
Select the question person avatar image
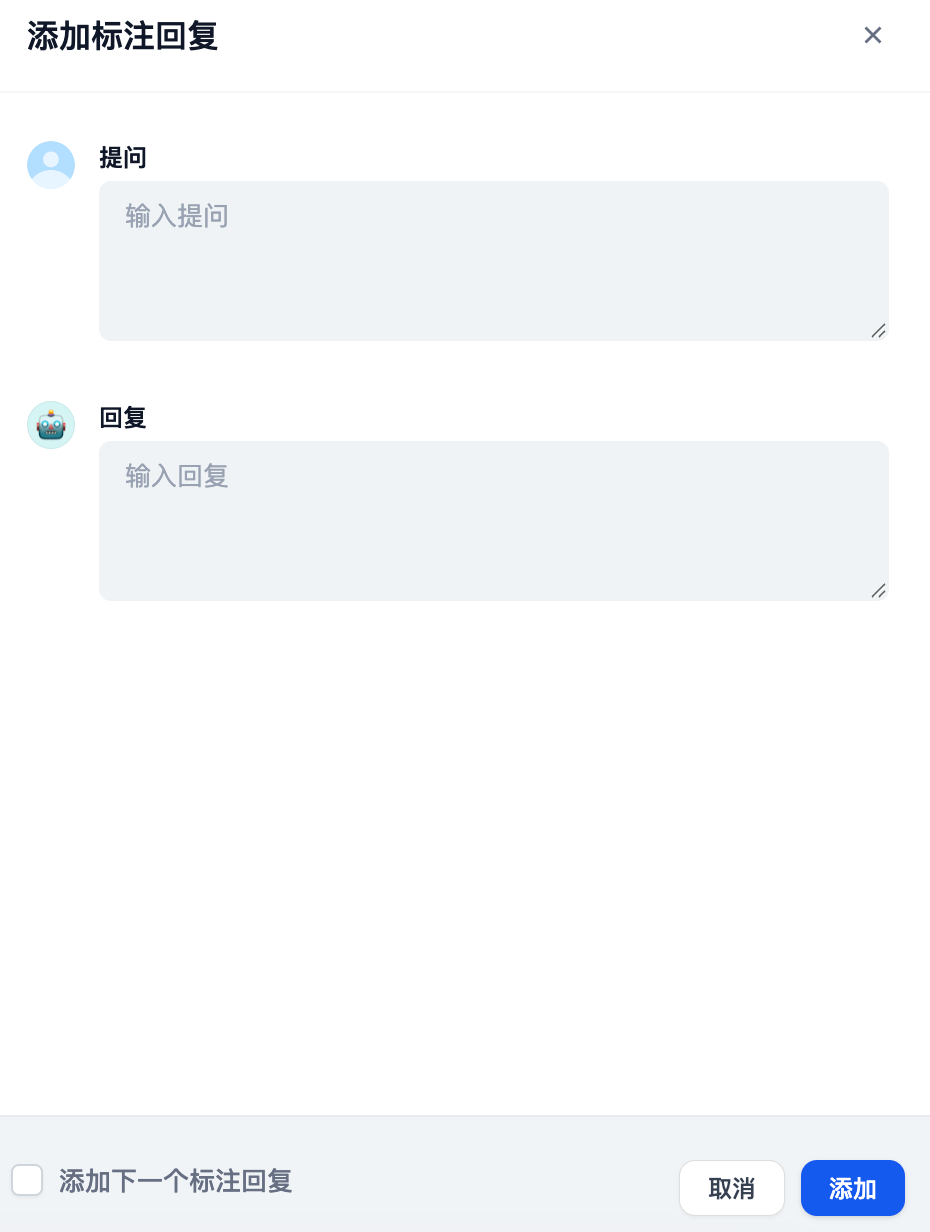coord(51,164)
